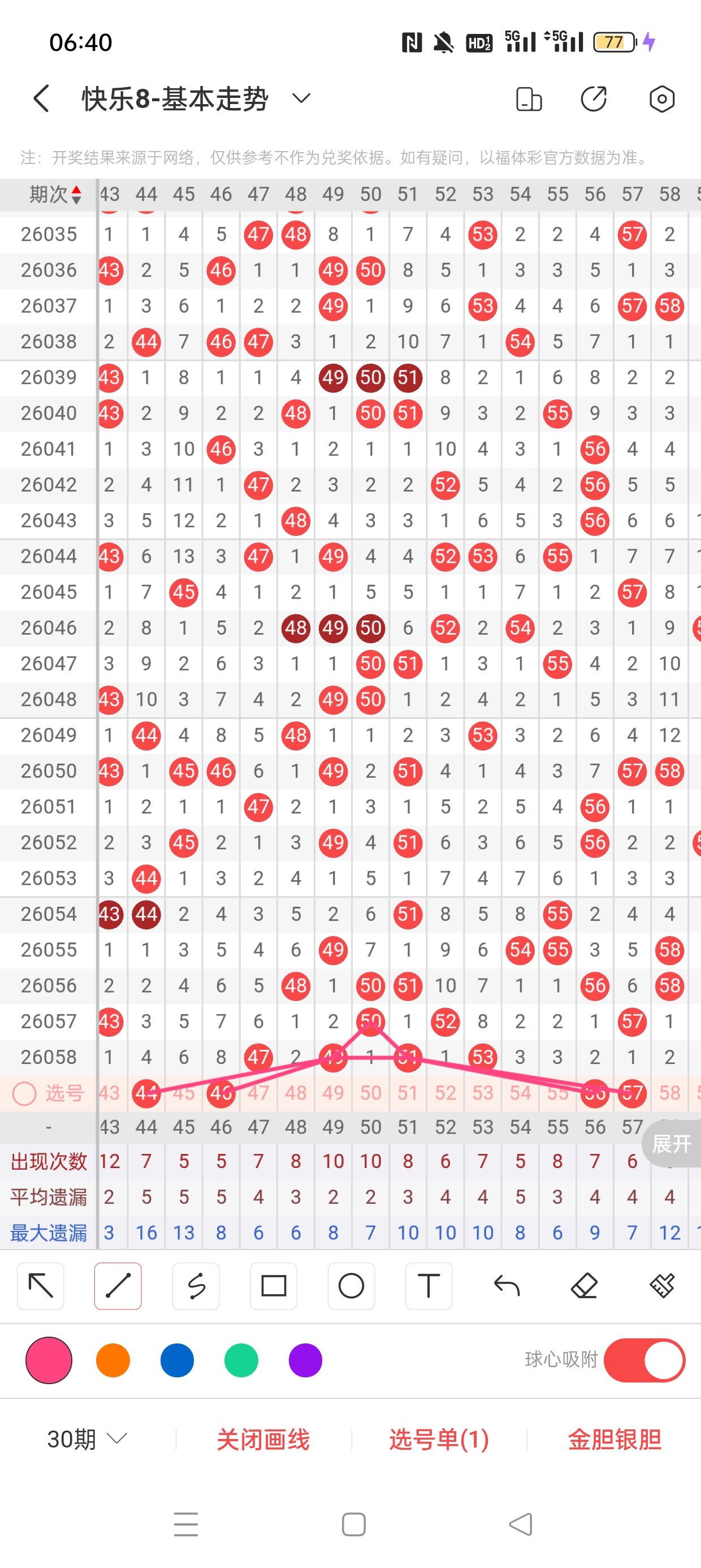Choose the blue line color
The height and width of the screenshot is (1568, 701).
pos(177,1360)
